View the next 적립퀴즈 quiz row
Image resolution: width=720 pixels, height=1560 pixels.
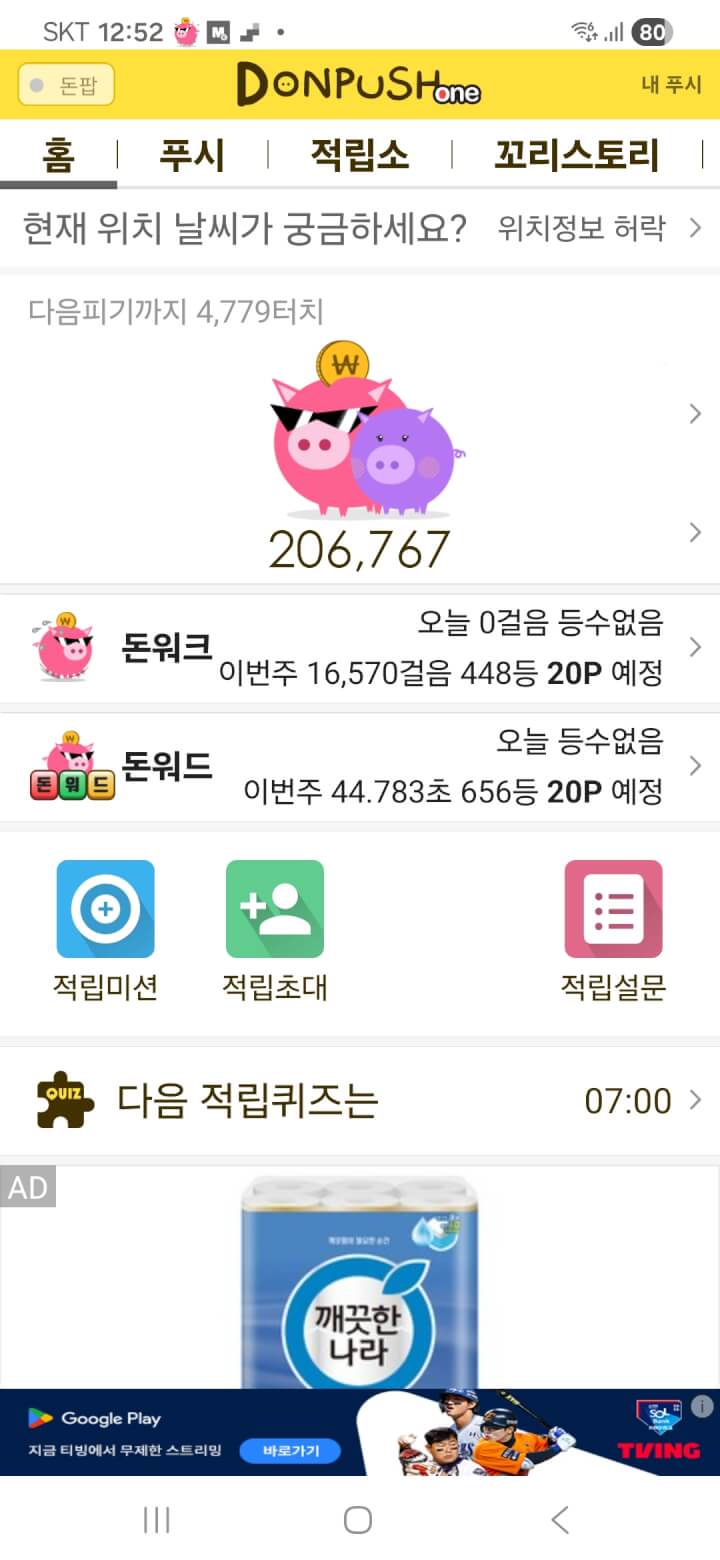click(x=360, y=1101)
